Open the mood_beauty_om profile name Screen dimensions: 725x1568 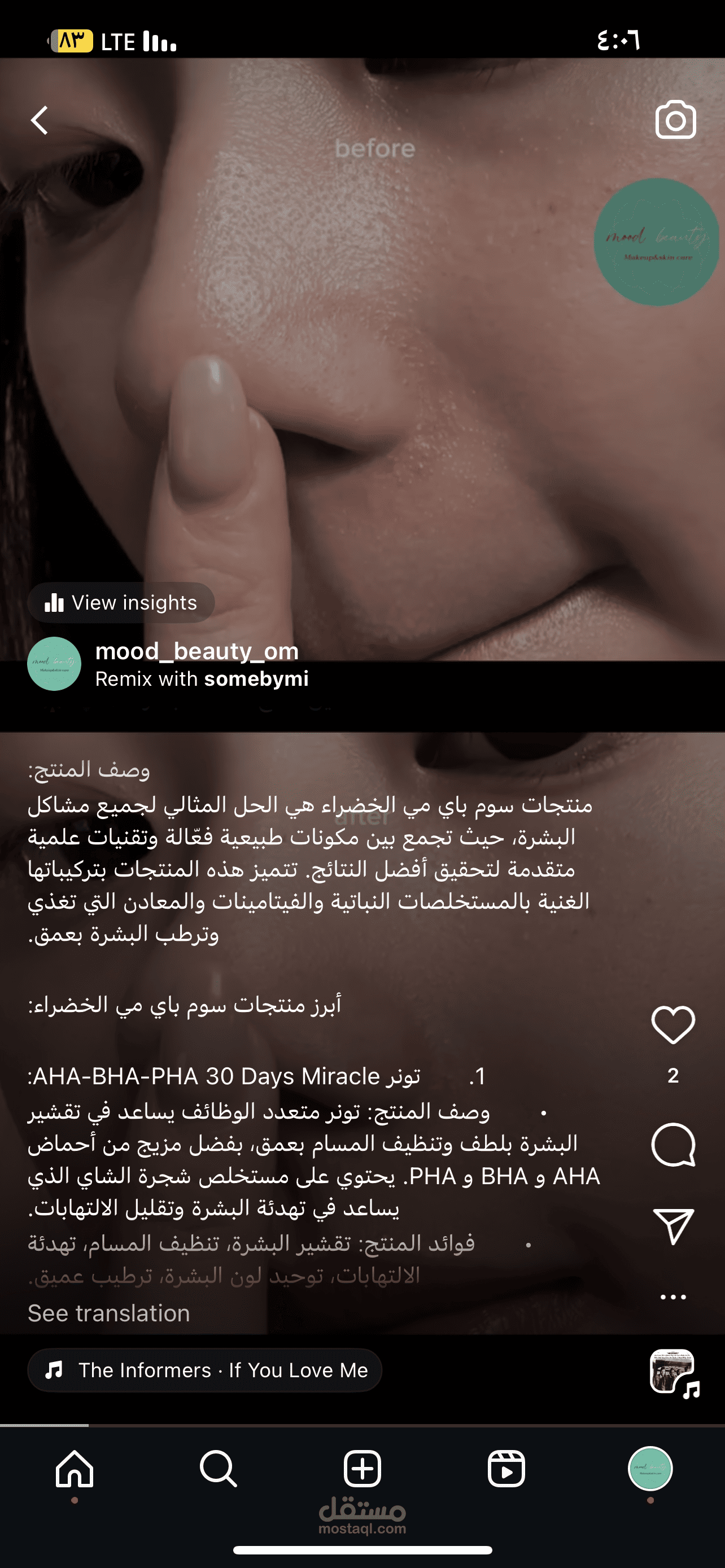196,651
